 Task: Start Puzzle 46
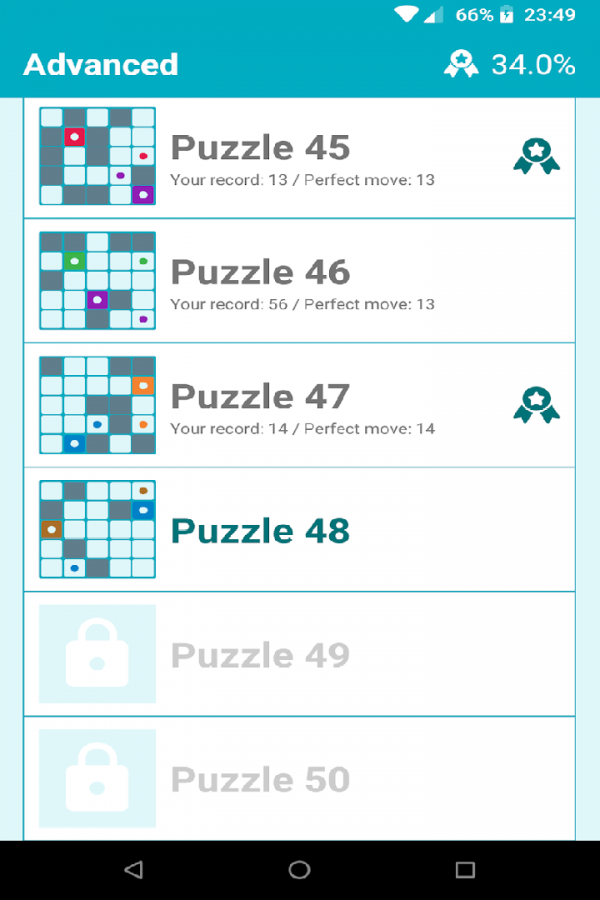click(x=299, y=281)
